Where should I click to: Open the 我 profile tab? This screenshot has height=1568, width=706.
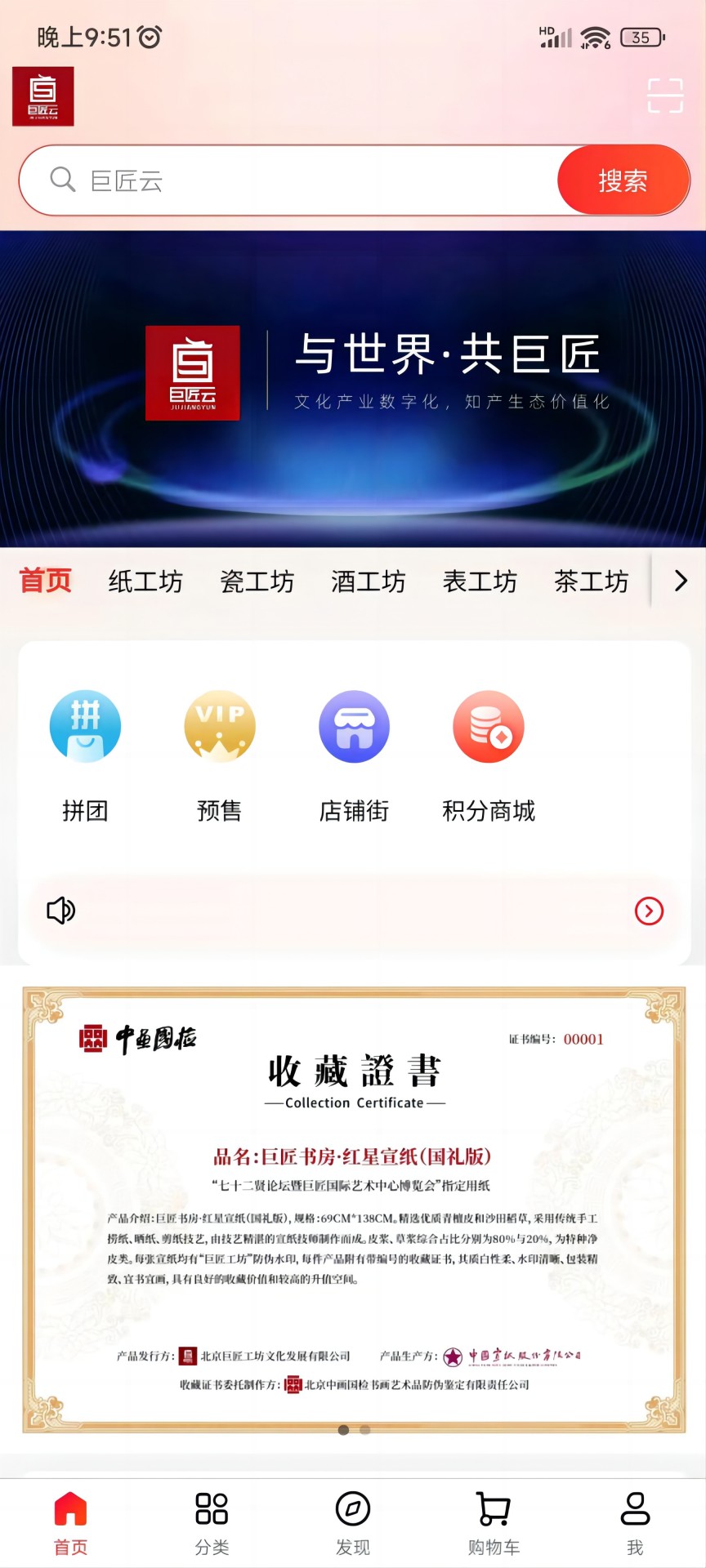(635, 1524)
